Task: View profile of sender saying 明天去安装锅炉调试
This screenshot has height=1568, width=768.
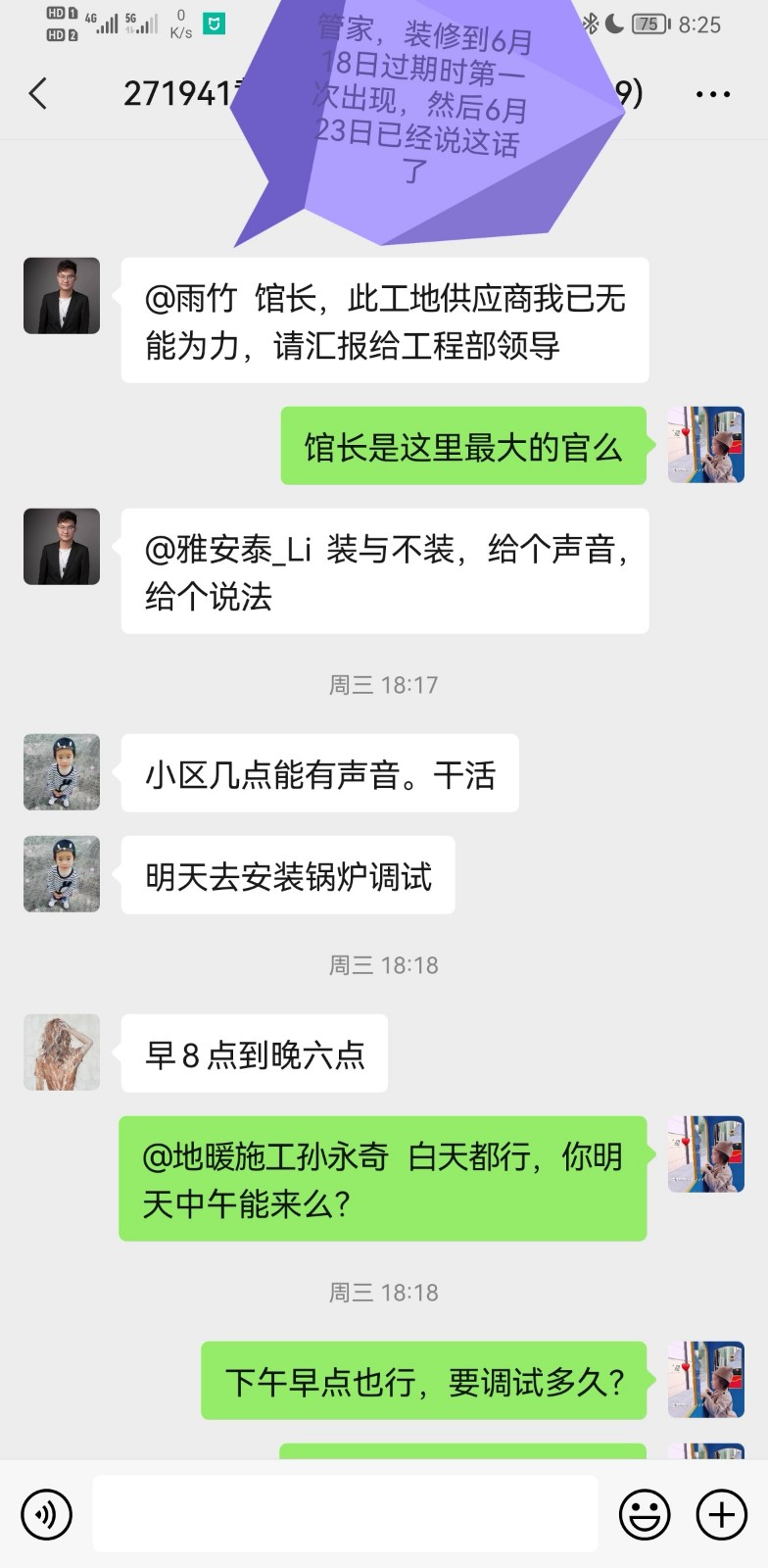Action: [x=62, y=874]
